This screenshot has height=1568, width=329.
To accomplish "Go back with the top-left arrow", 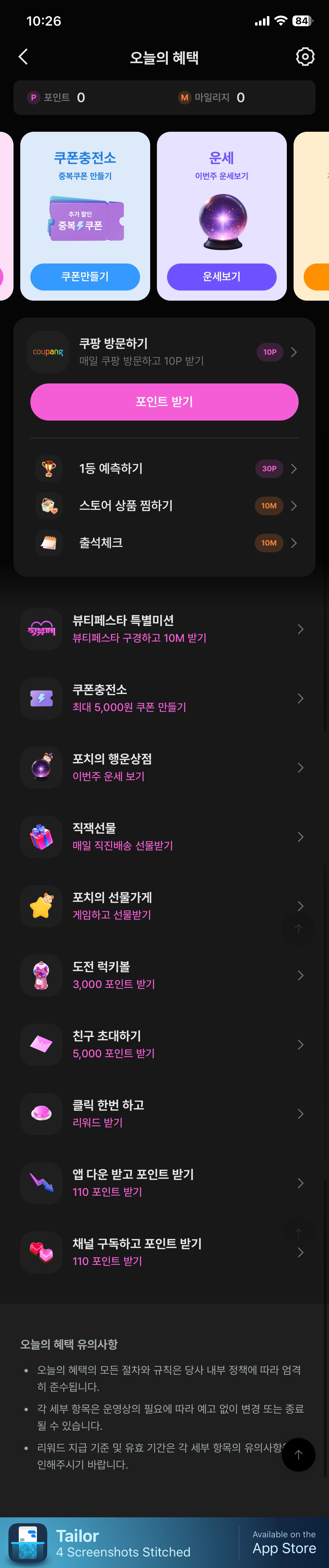I will tap(23, 57).
